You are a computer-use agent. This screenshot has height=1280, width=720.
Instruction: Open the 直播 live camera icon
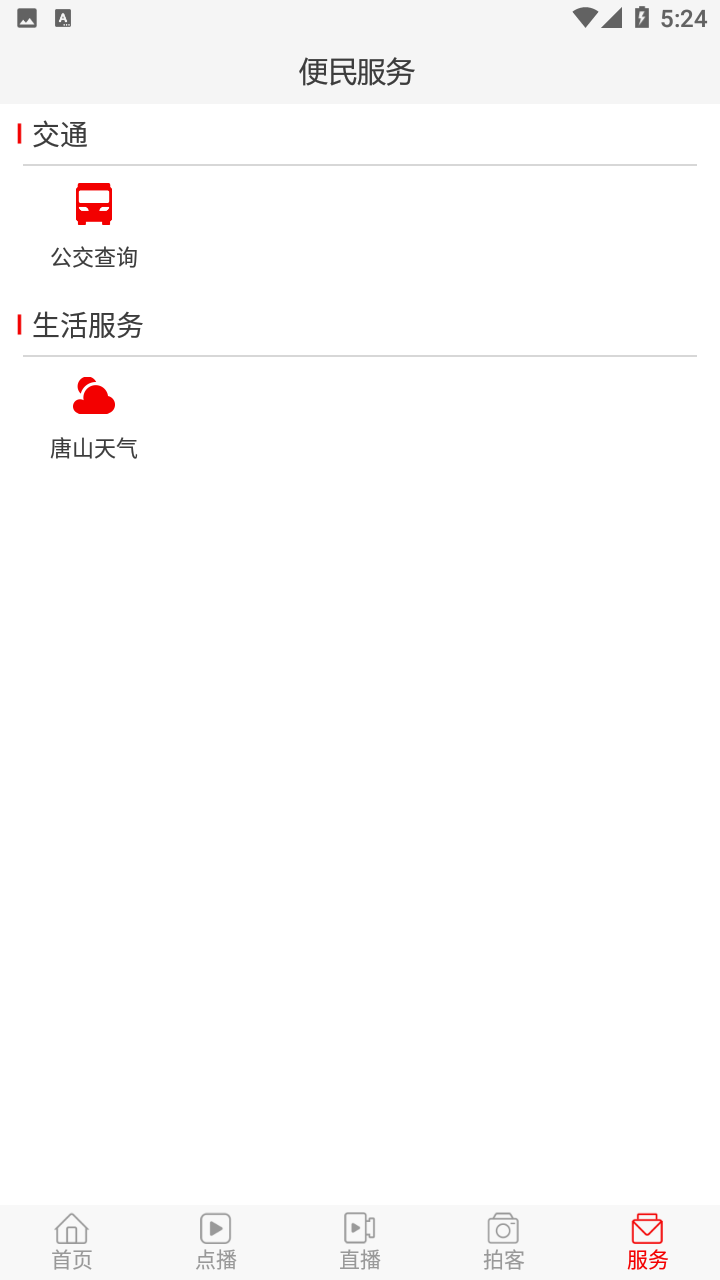coord(359,1227)
